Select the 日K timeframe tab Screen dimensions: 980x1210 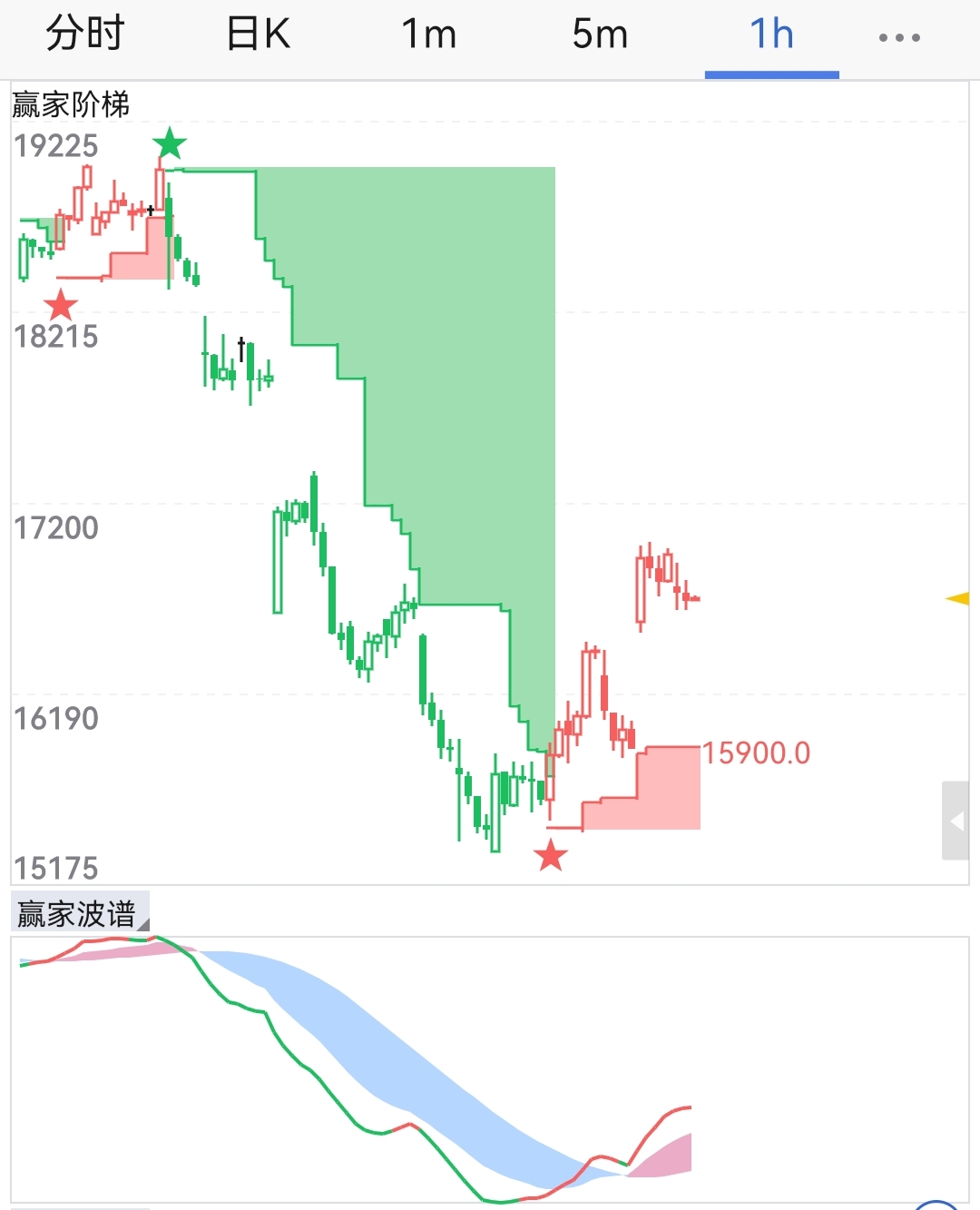(258, 34)
